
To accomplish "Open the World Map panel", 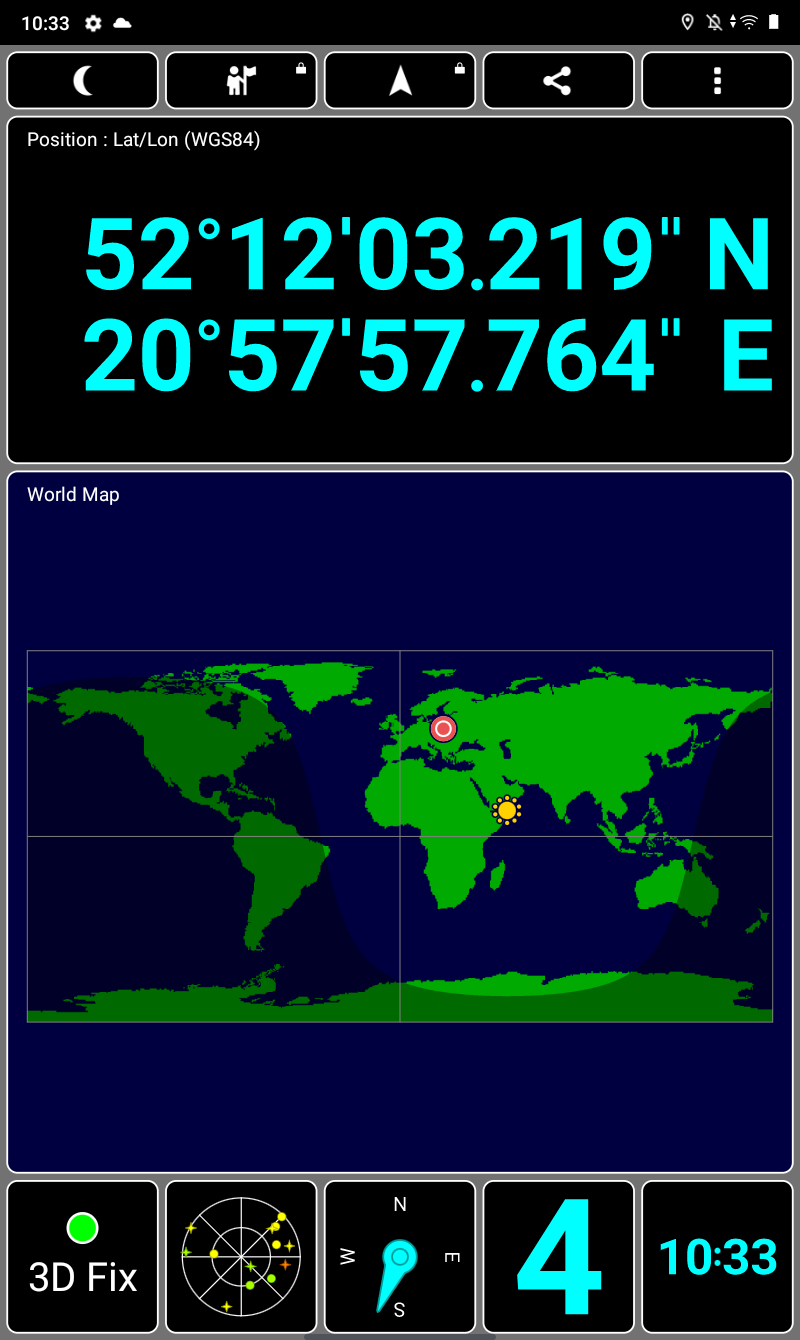I will pos(400,820).
